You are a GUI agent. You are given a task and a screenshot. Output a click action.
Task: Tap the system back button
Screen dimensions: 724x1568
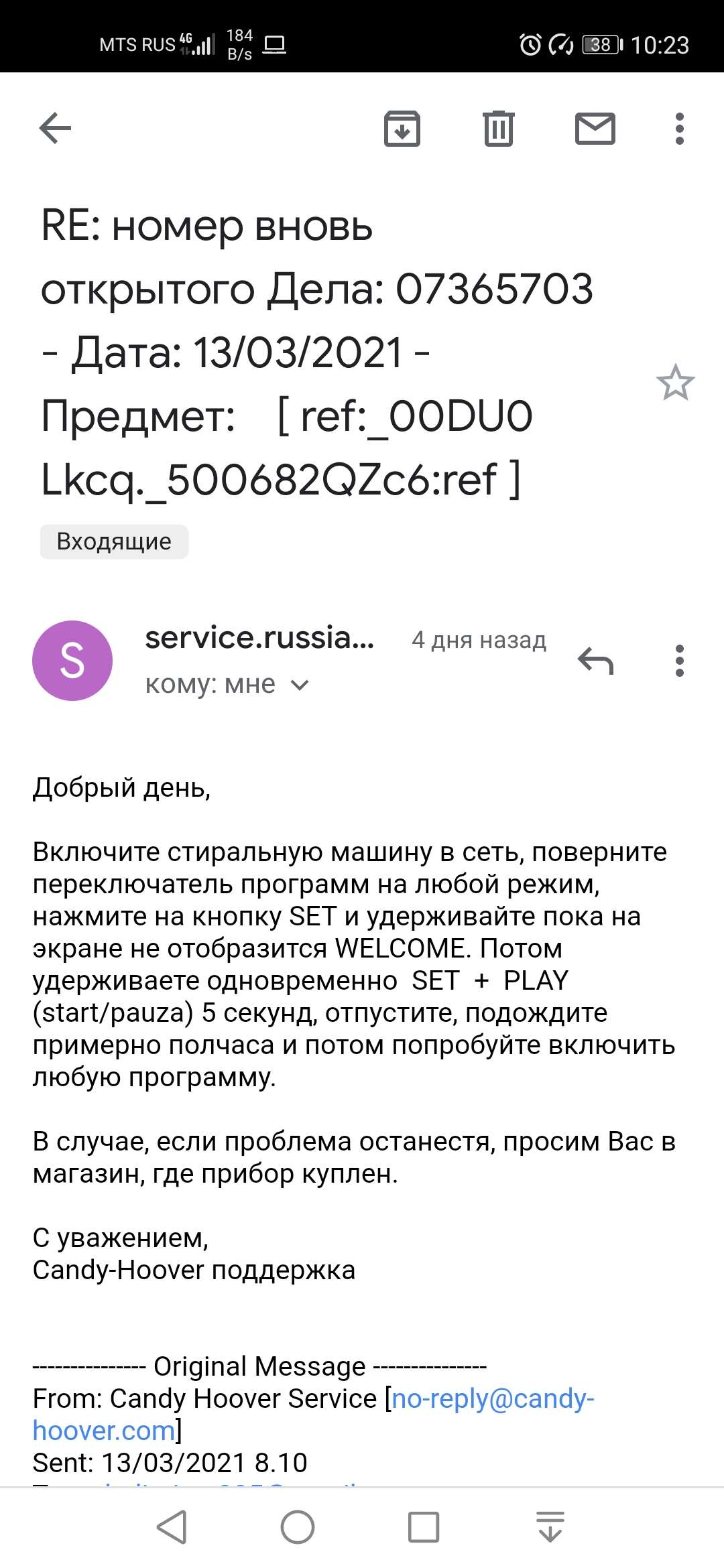[172, 1528]
